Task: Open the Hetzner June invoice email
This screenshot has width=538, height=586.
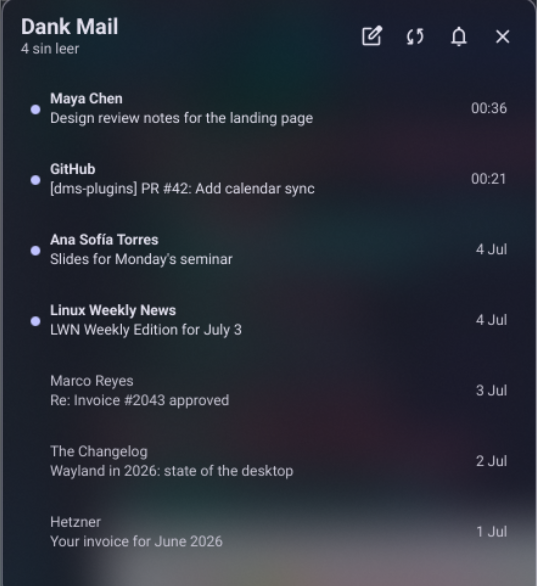Action: (269, 532)
